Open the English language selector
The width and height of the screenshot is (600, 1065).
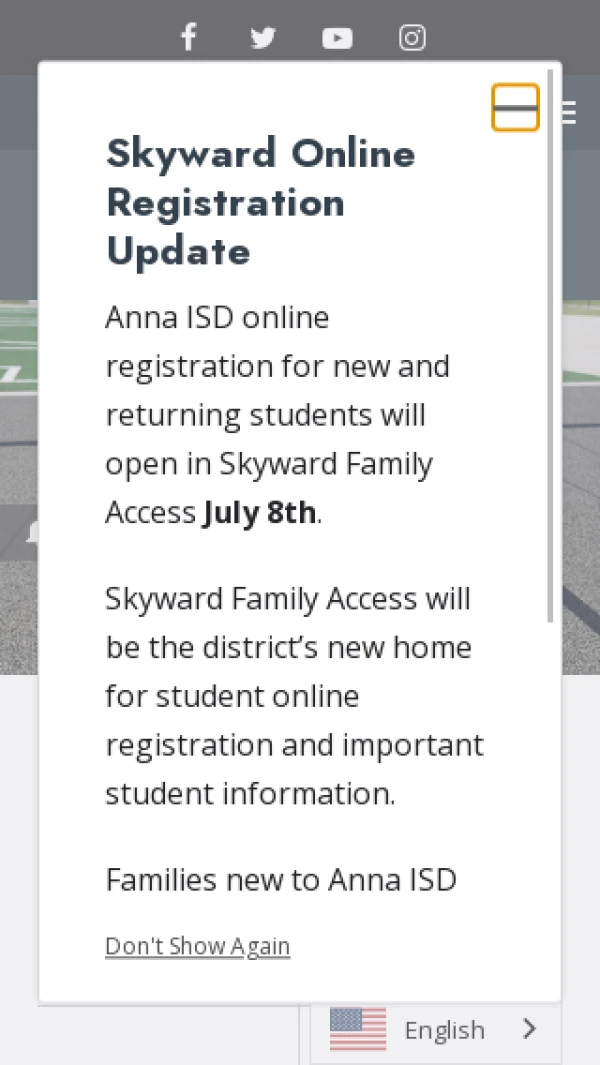click(435, 1030)
